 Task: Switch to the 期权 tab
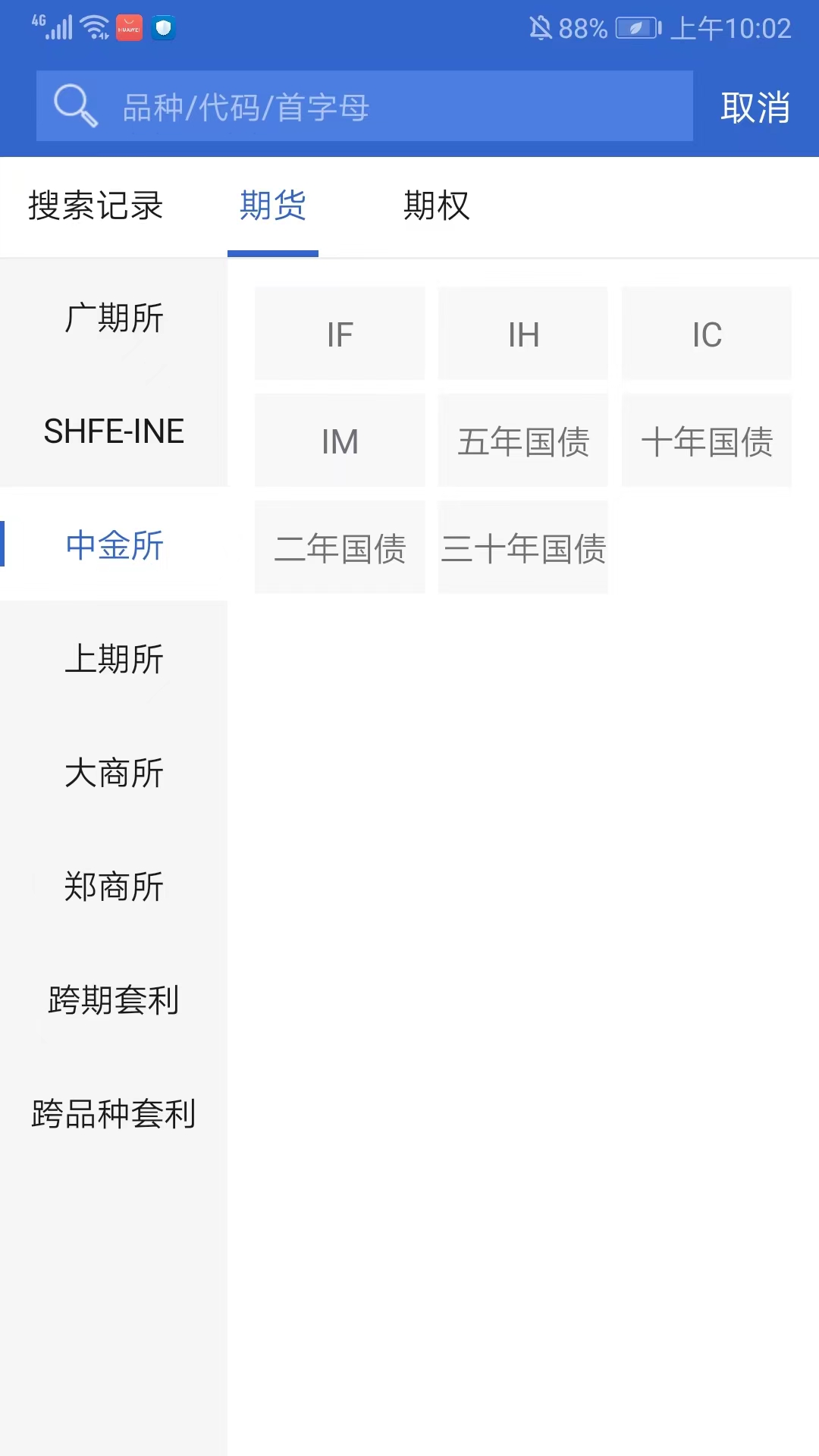tap(436, 206)
